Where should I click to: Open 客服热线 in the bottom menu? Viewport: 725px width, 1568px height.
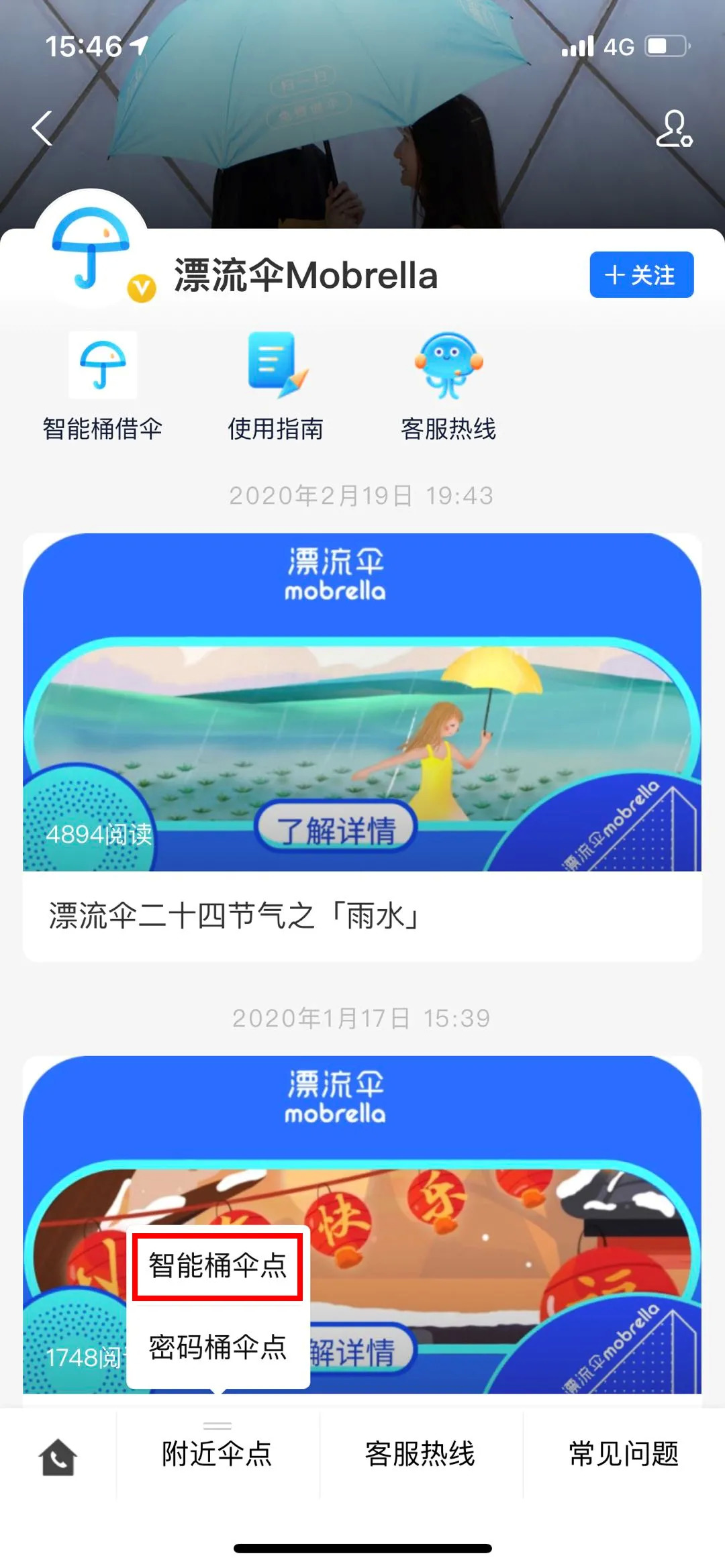(x=420, y=1454)
